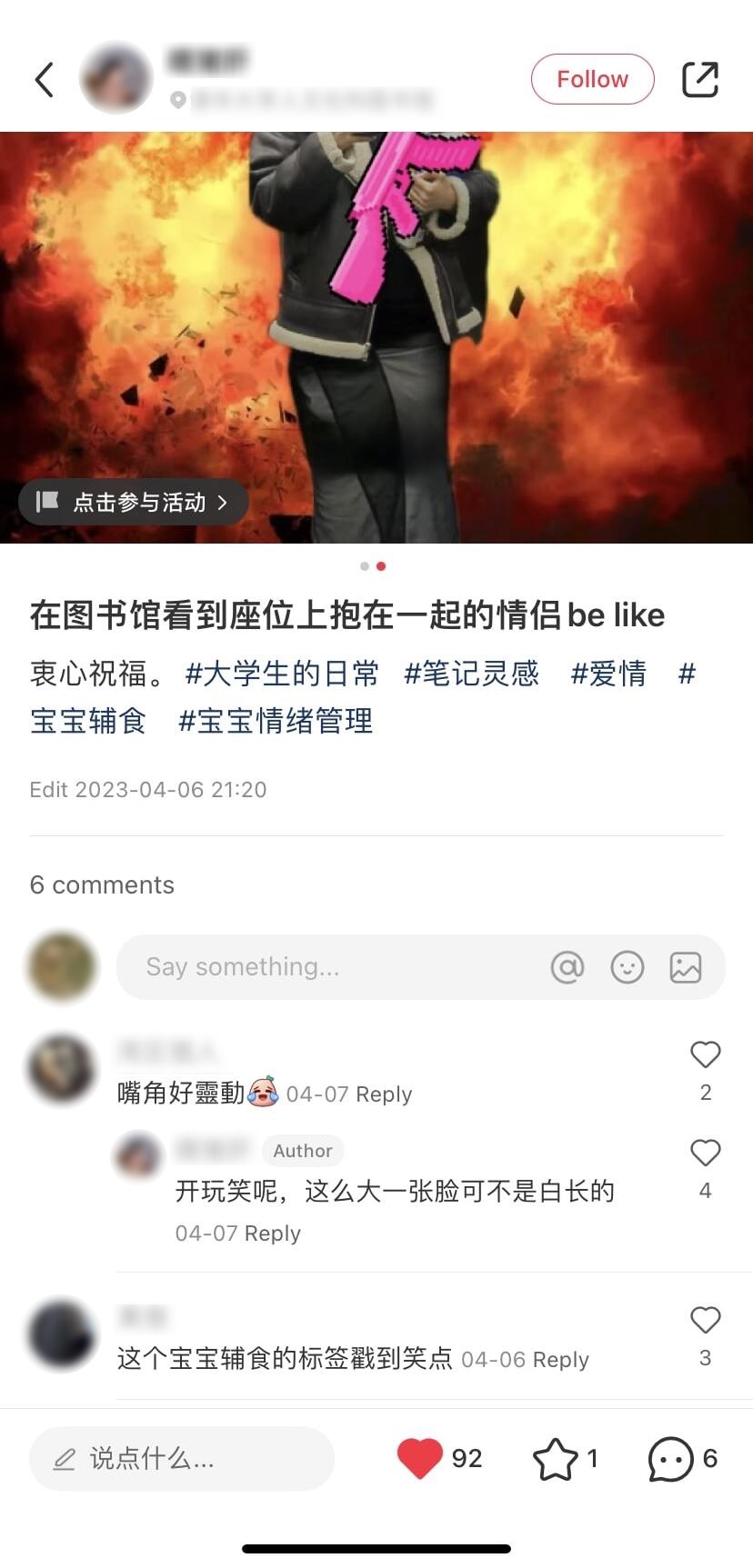Like the comment 嘴角好靈動
Viewport: 753px width, 1568px height.
705,1054
